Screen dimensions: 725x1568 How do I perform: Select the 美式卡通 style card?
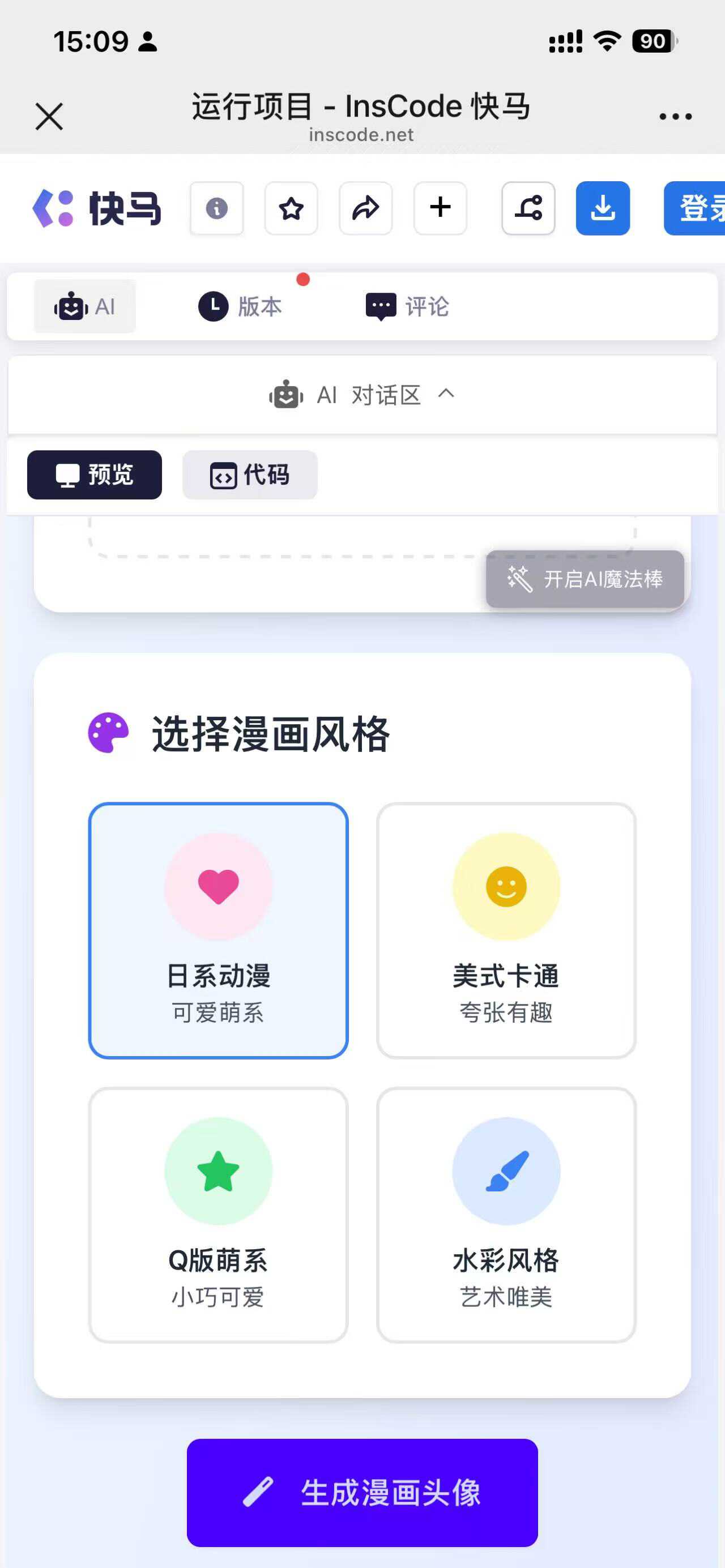coord(506,931)
